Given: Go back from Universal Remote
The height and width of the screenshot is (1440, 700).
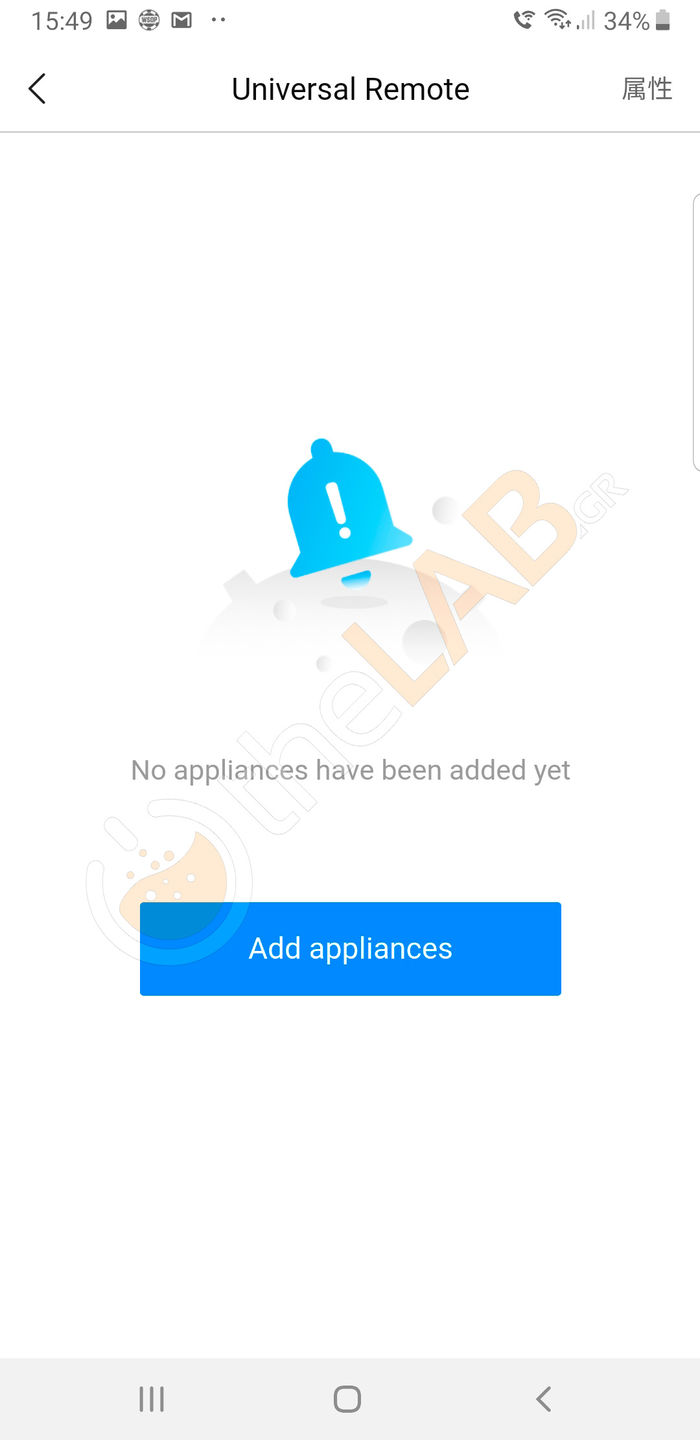Looking at the screenshot, I should 37,89.
